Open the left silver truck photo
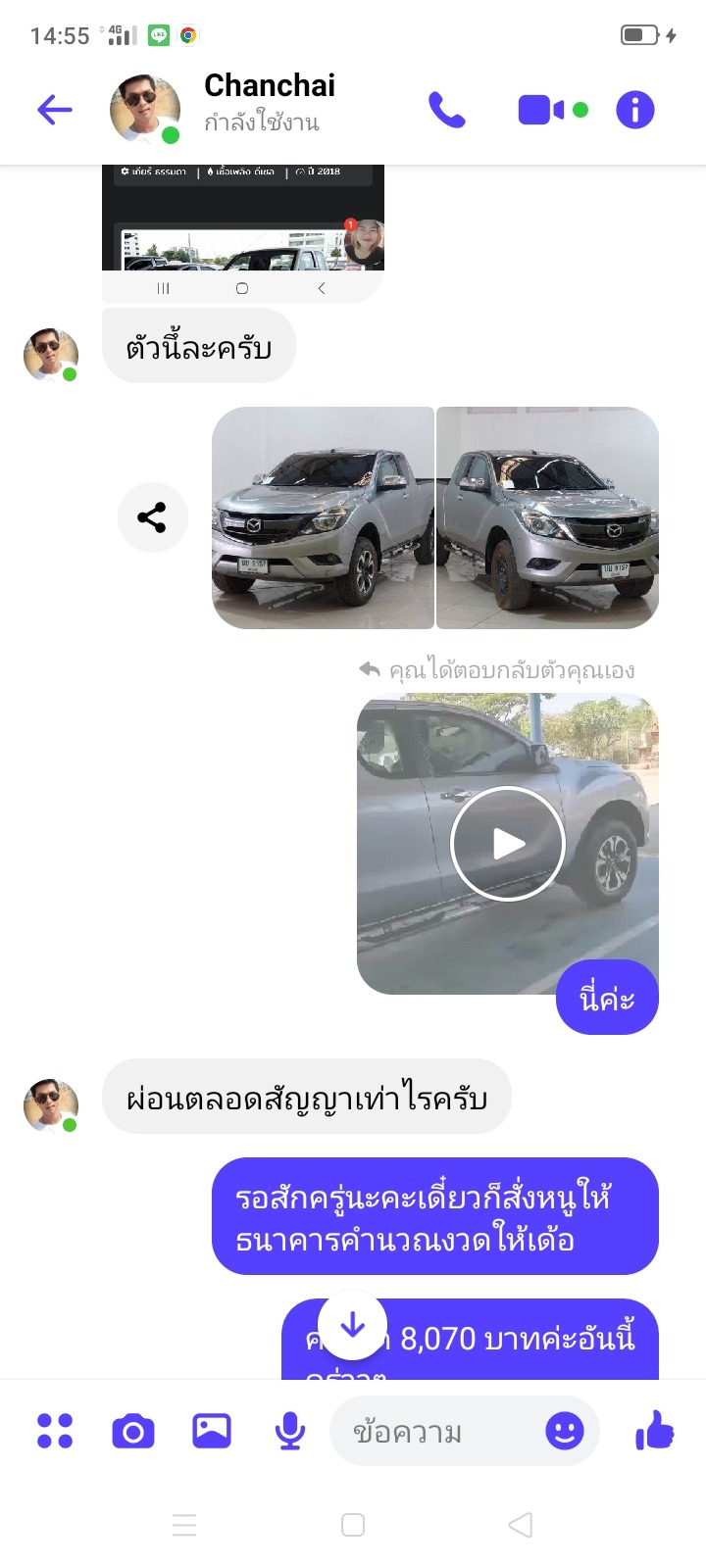Image resolution: width=706 pixels, height=1568 pixels. 323,517
